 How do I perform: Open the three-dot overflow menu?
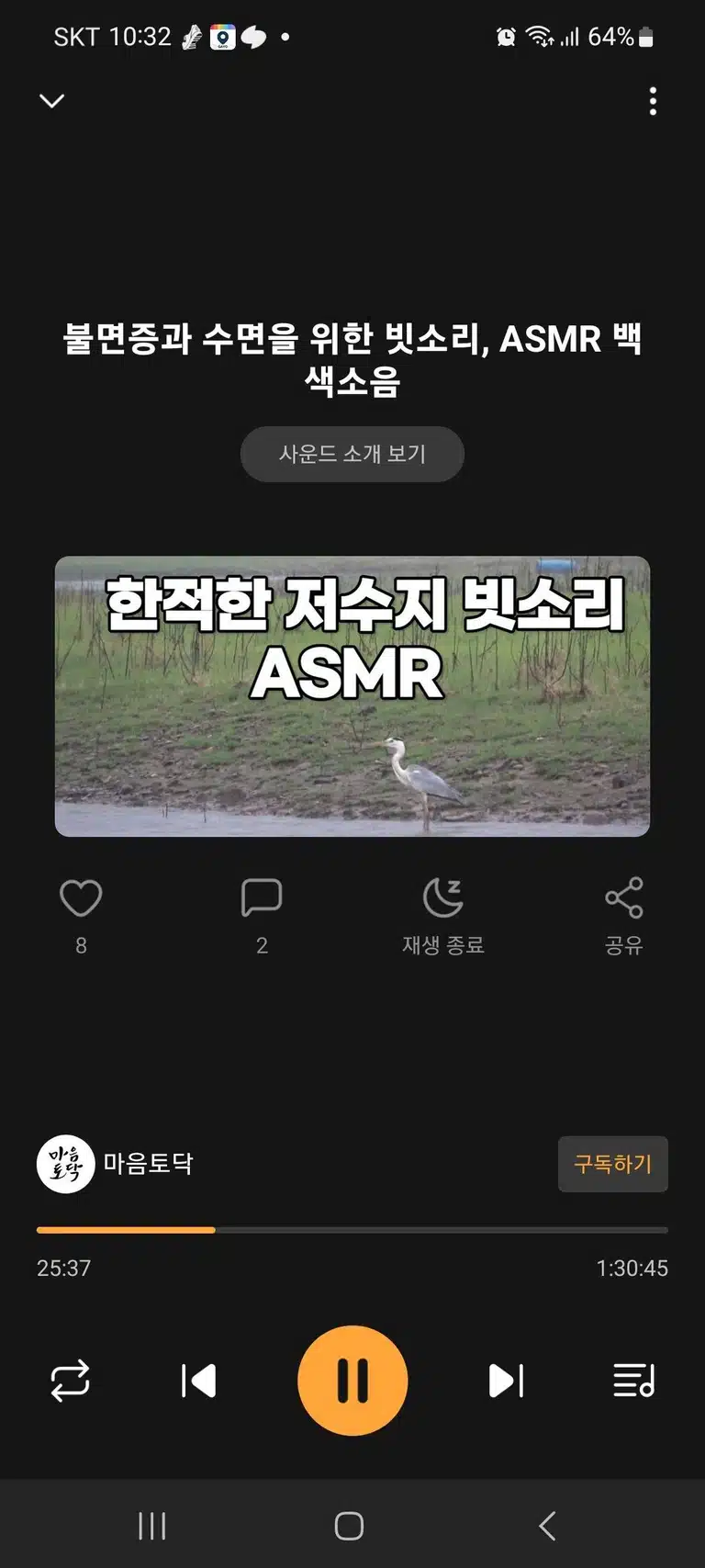pos(653,101)
